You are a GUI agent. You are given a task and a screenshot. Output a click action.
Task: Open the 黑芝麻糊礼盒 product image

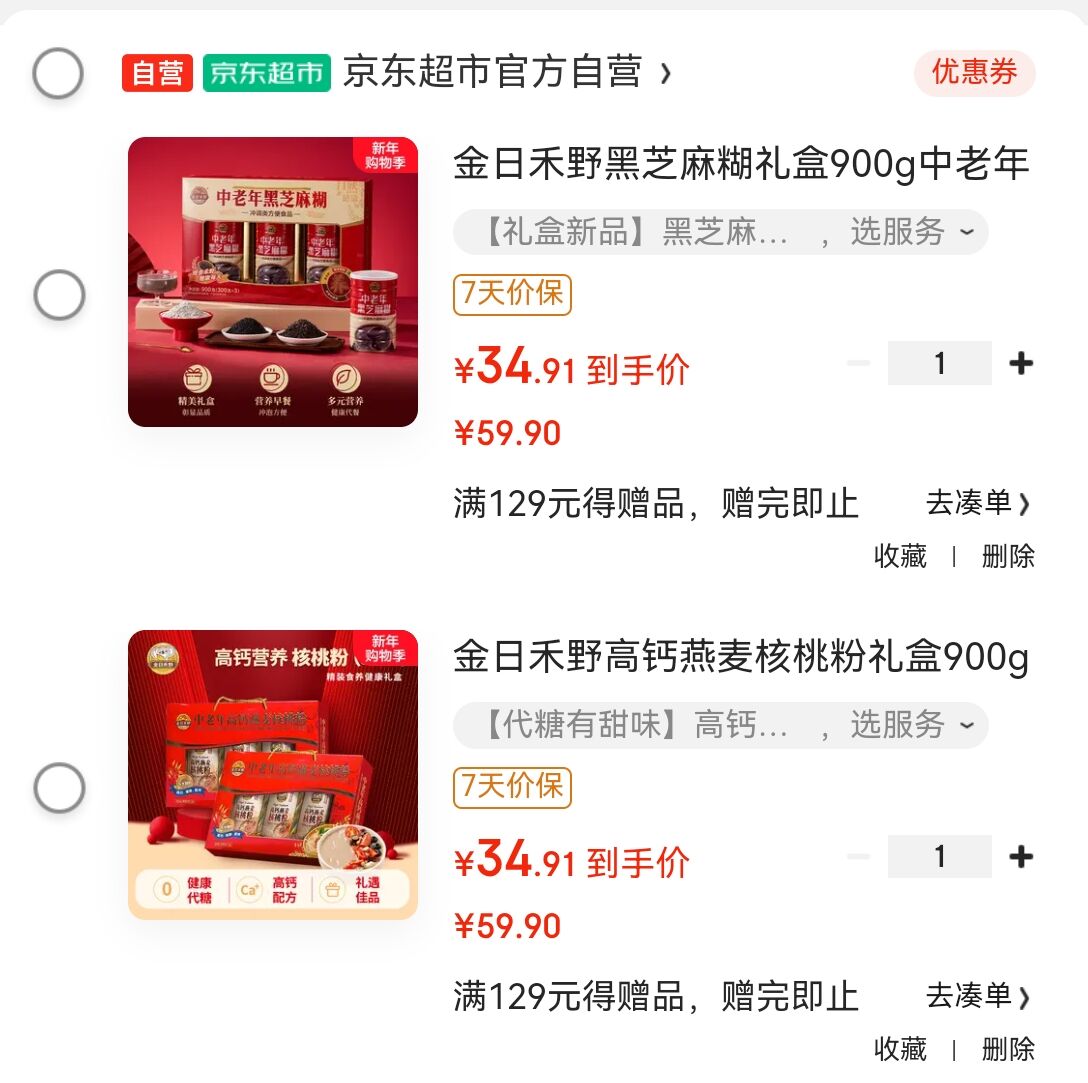273,282
